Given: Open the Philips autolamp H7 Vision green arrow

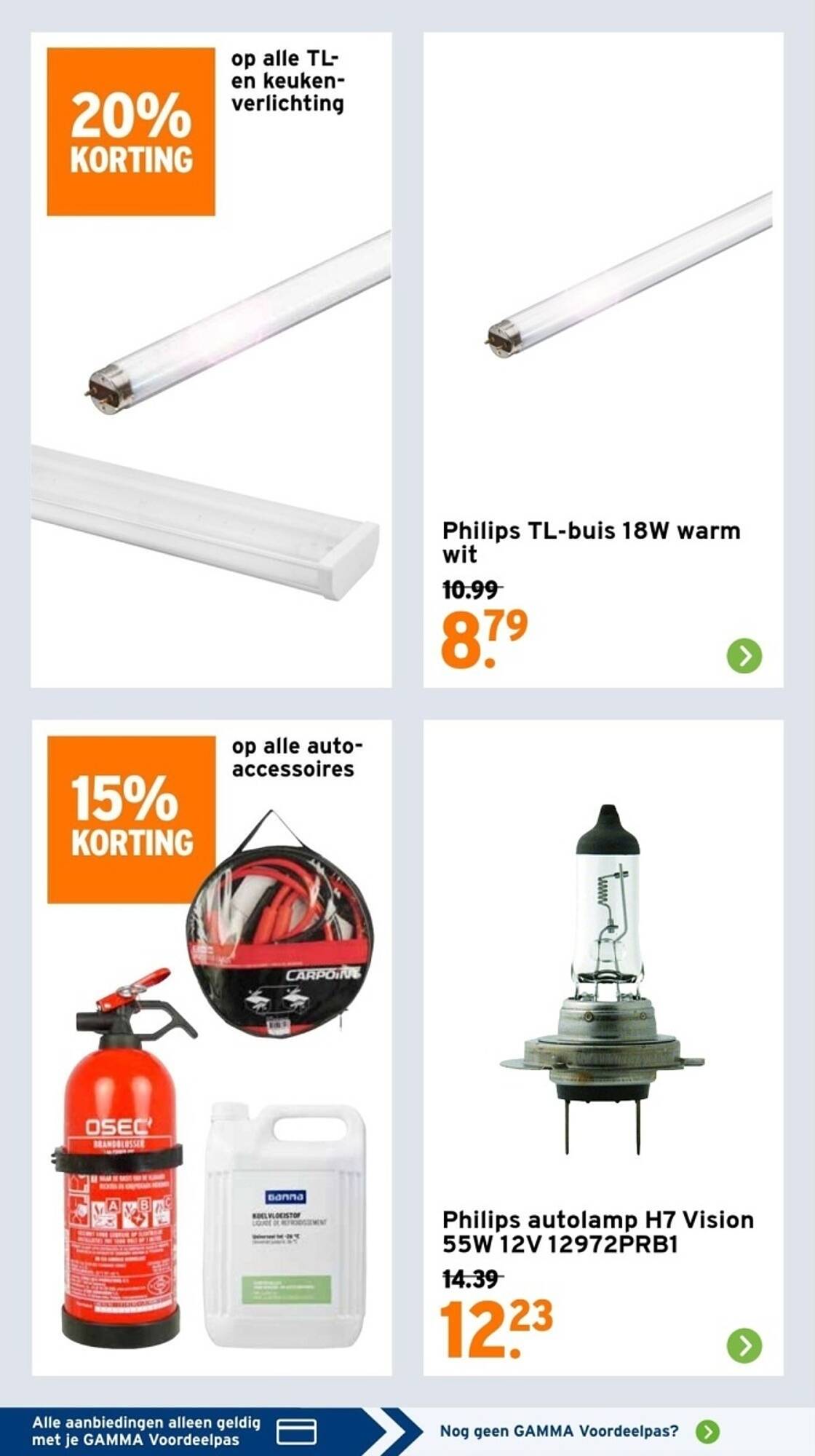Looking at the screenshot, I should tap(744, 1345).
